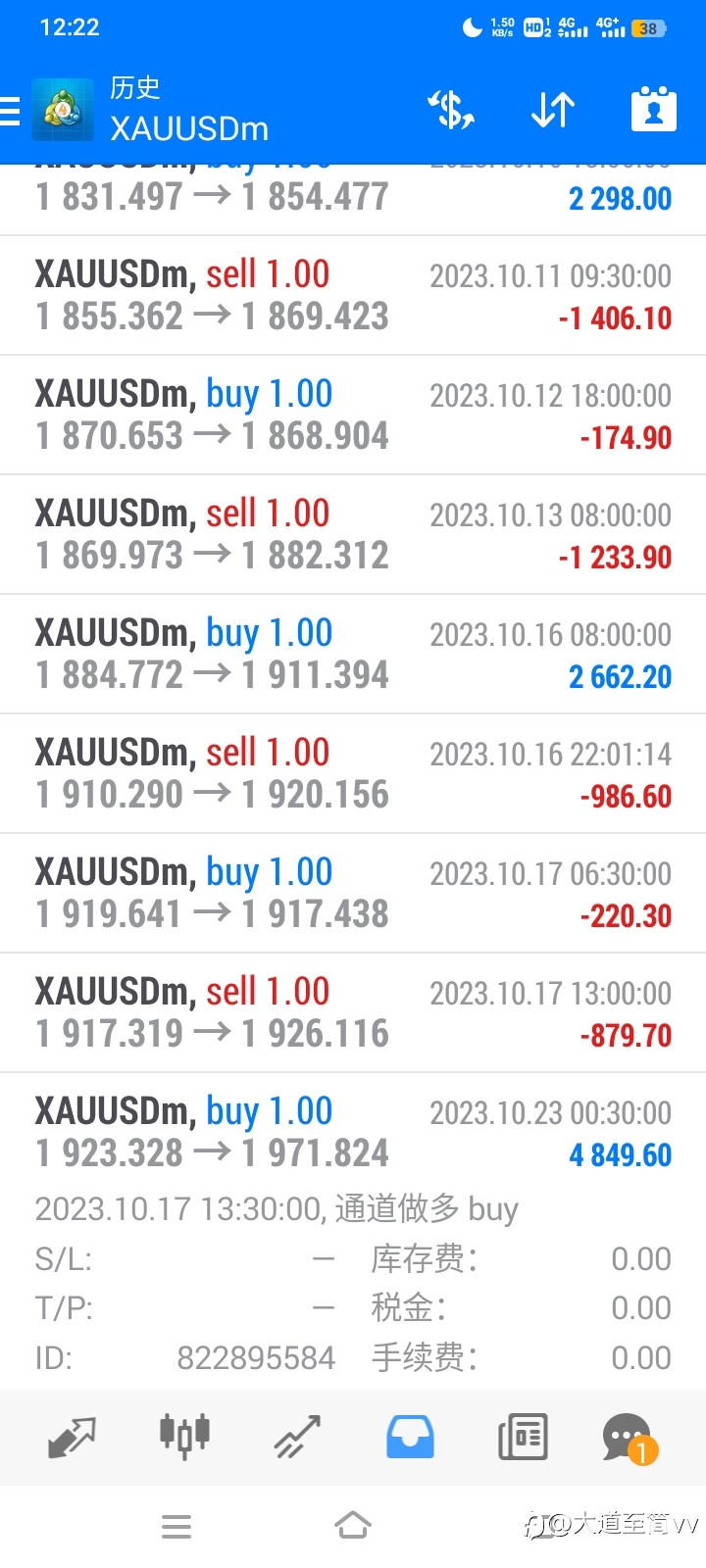The image size is (706, 1568).
Task: Open the sell trade with loss -1 233.90
Action: pyautogui.click(x=353, y=535)
